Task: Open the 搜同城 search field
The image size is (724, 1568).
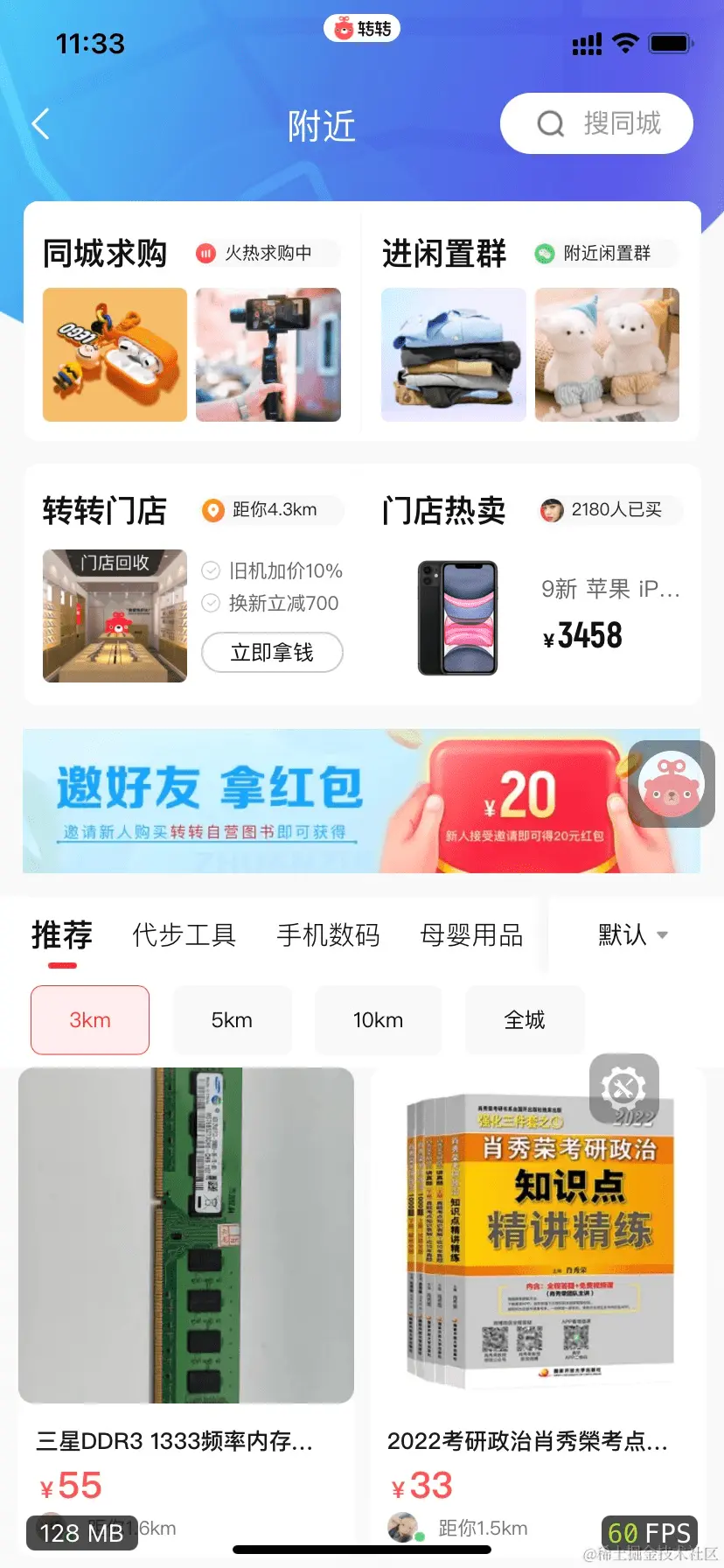Action: click(x=595, y=122)
